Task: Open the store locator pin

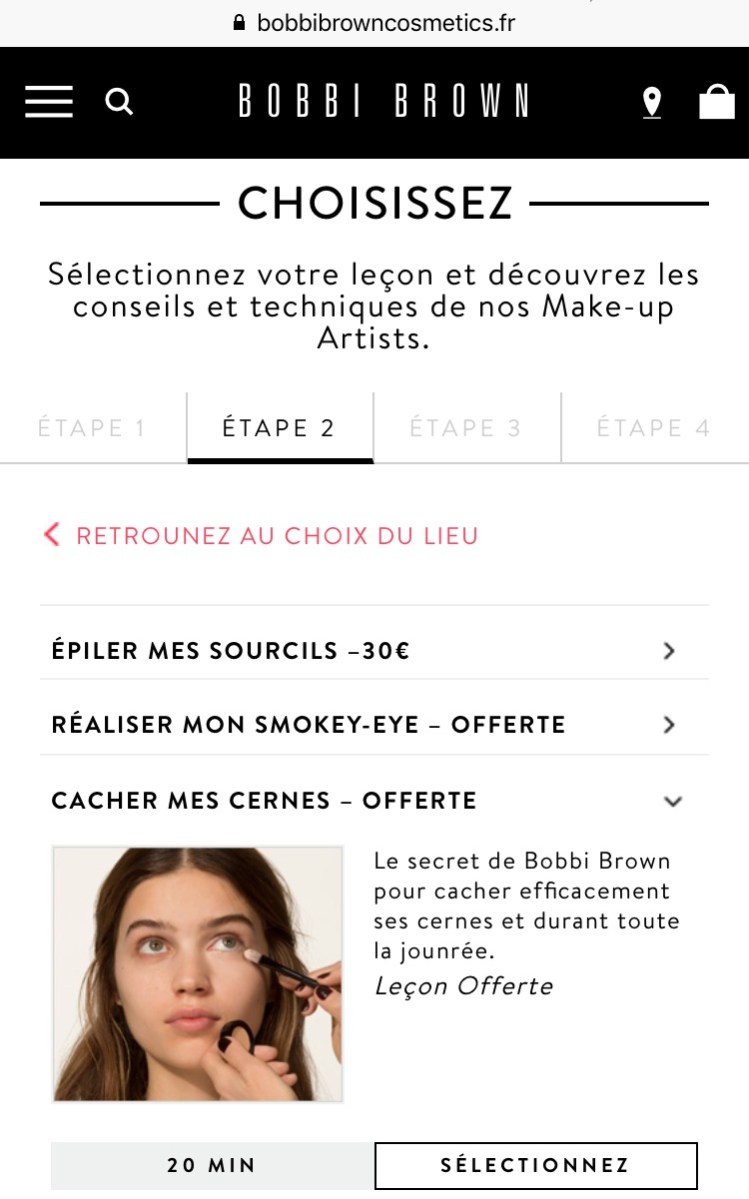Action: point(652,102)
